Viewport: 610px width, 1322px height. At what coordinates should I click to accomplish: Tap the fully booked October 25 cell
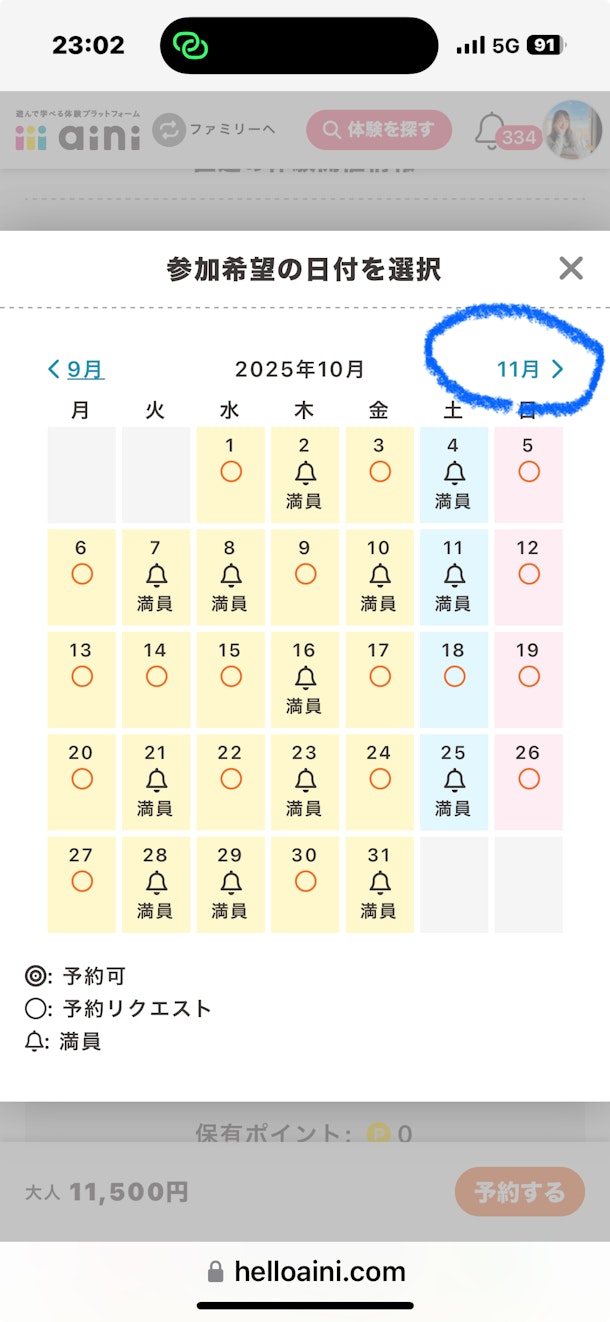[453, 781]
